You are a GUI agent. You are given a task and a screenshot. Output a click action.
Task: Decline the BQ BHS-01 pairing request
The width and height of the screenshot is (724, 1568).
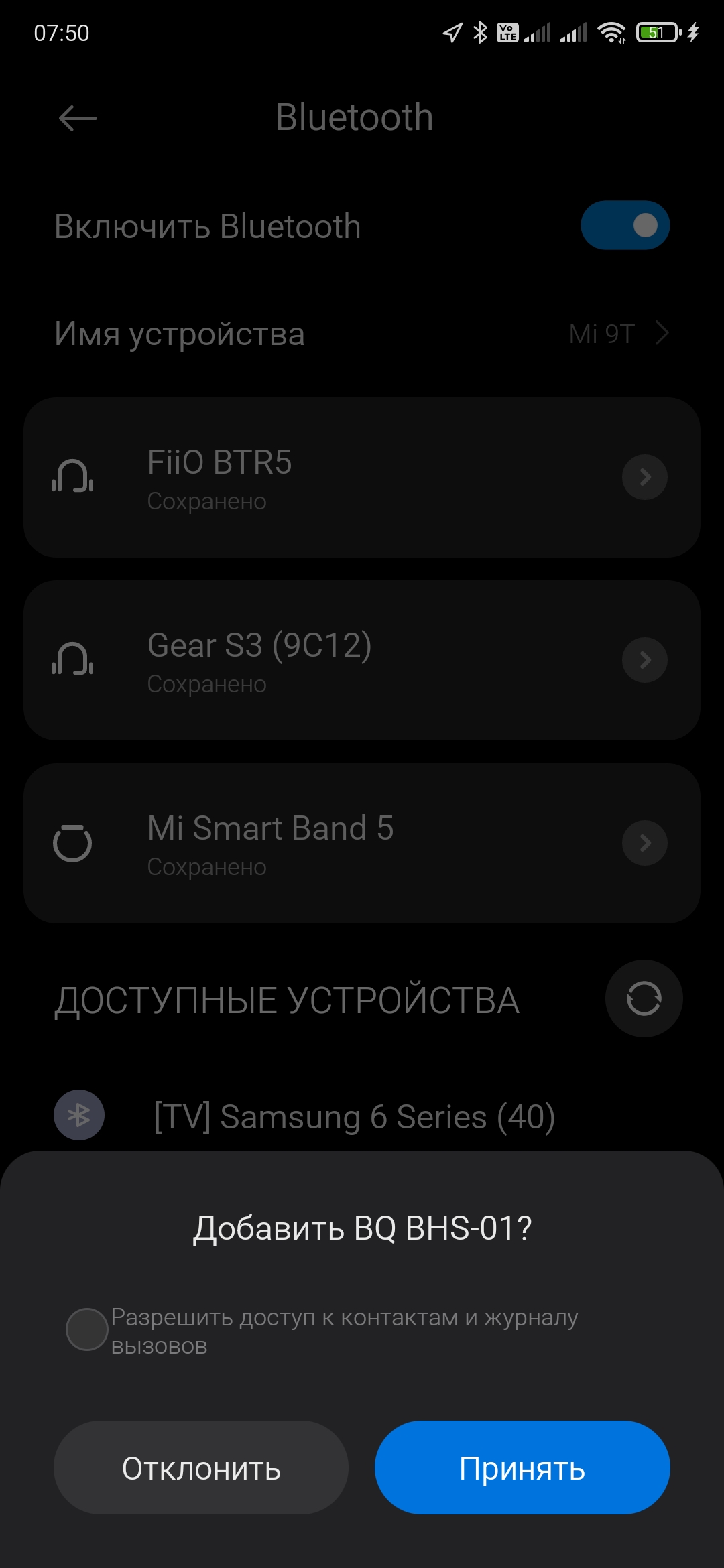(201, 1467)
